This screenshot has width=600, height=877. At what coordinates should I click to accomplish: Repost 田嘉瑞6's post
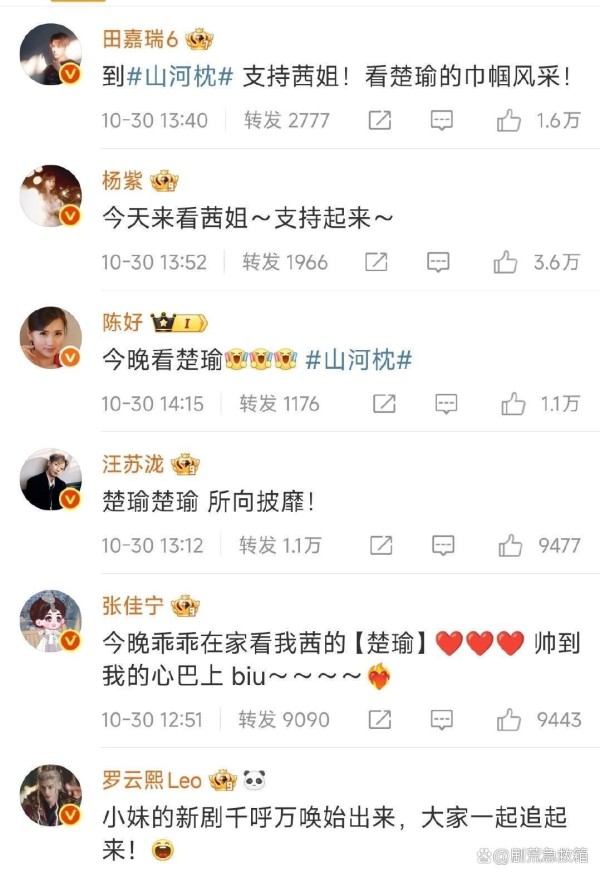(x=380, y=121)
